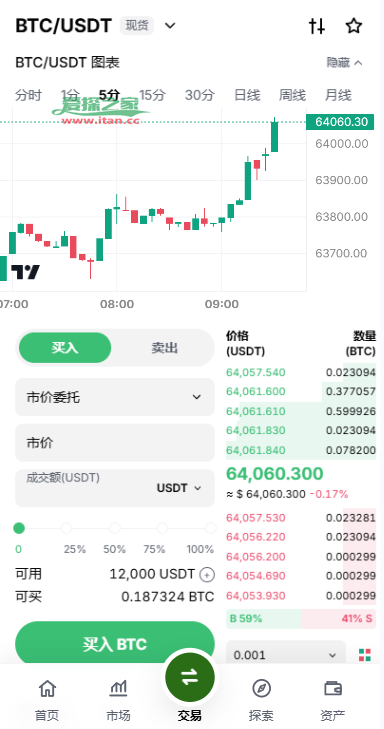Viewport: 384px width, 729px height.
Task: Confirm order with 买入 BTC button
Action: 115,644
